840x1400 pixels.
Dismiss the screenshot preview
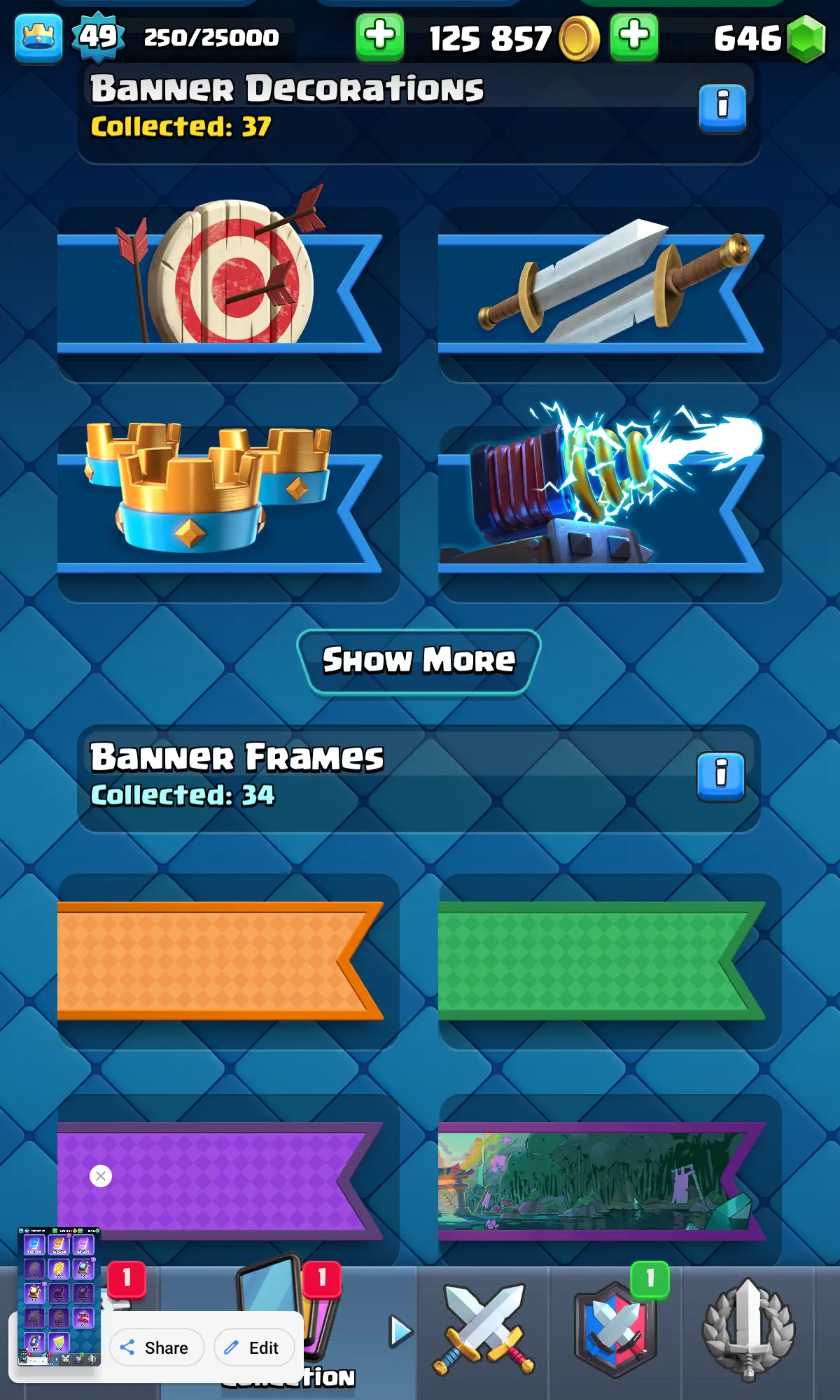pyautogui.click(x=101, y=1176)
